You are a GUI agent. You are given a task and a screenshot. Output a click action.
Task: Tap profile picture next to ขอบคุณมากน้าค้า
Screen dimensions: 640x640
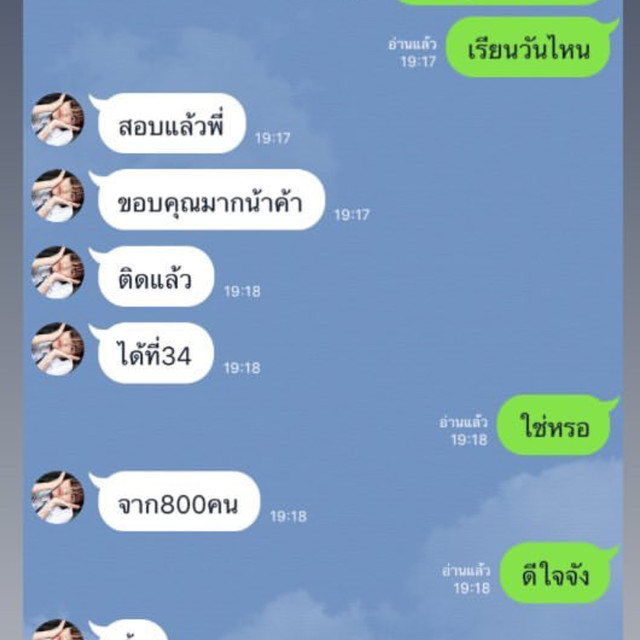click(58, 196)
